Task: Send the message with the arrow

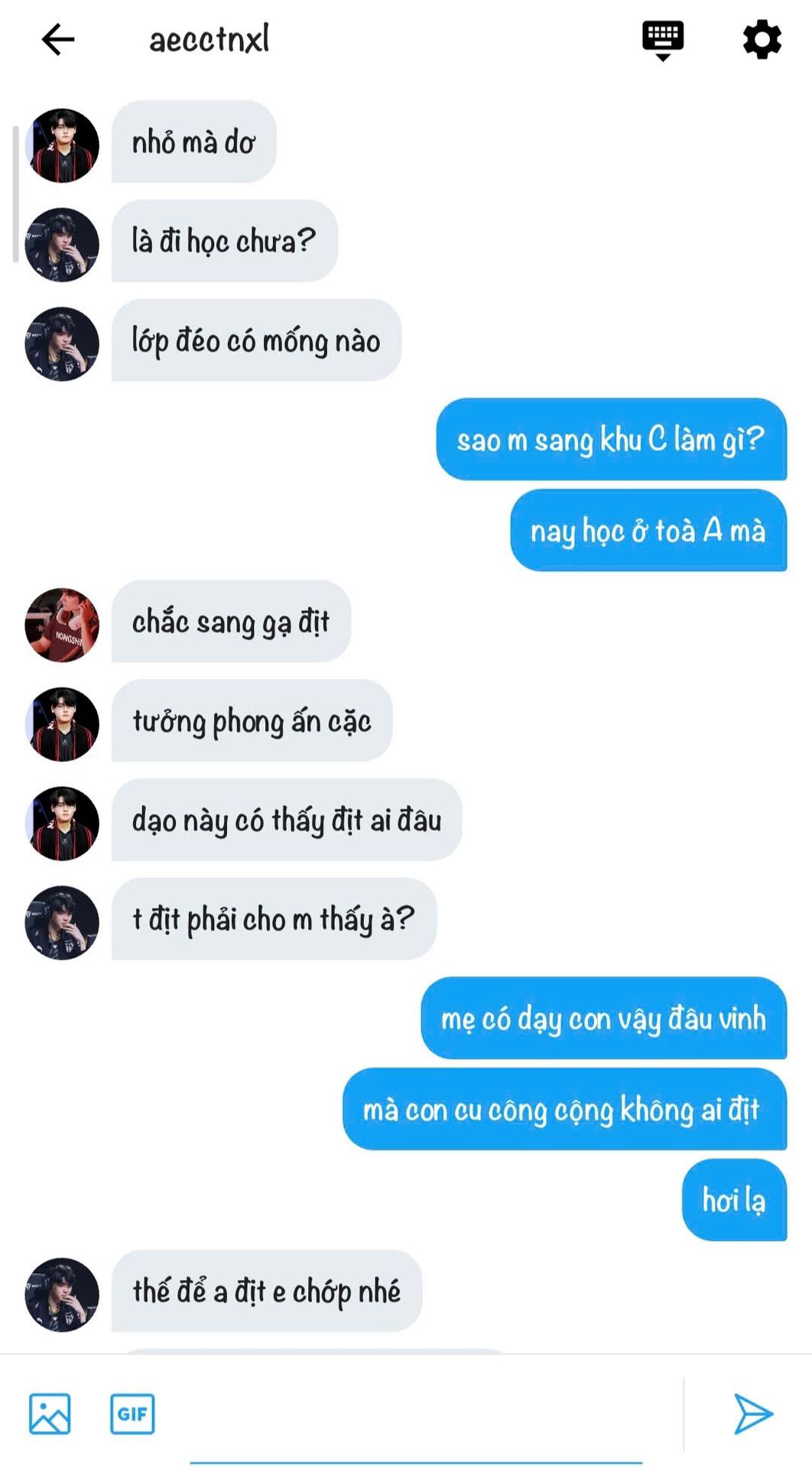Action: [752, 1413]
